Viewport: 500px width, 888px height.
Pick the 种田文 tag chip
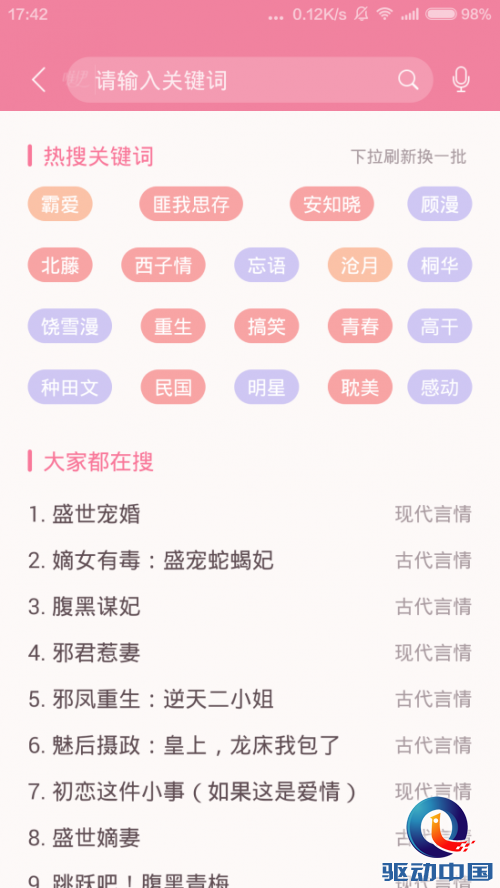pos(70,387)
